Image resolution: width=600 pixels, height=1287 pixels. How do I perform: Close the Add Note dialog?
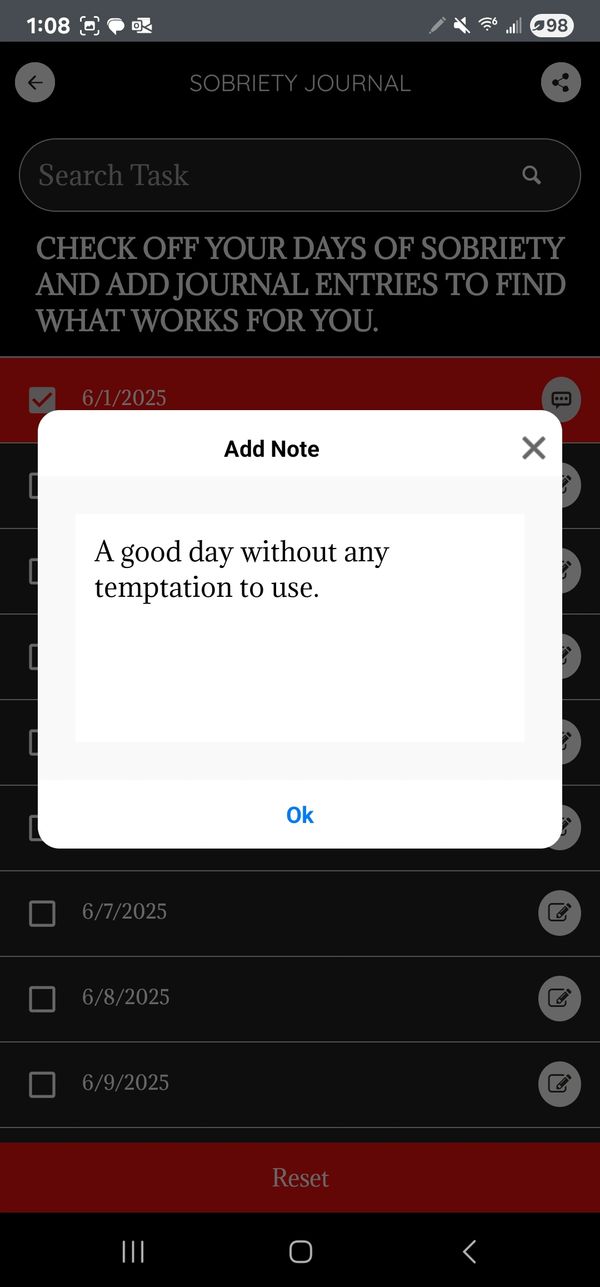point(533,448)
